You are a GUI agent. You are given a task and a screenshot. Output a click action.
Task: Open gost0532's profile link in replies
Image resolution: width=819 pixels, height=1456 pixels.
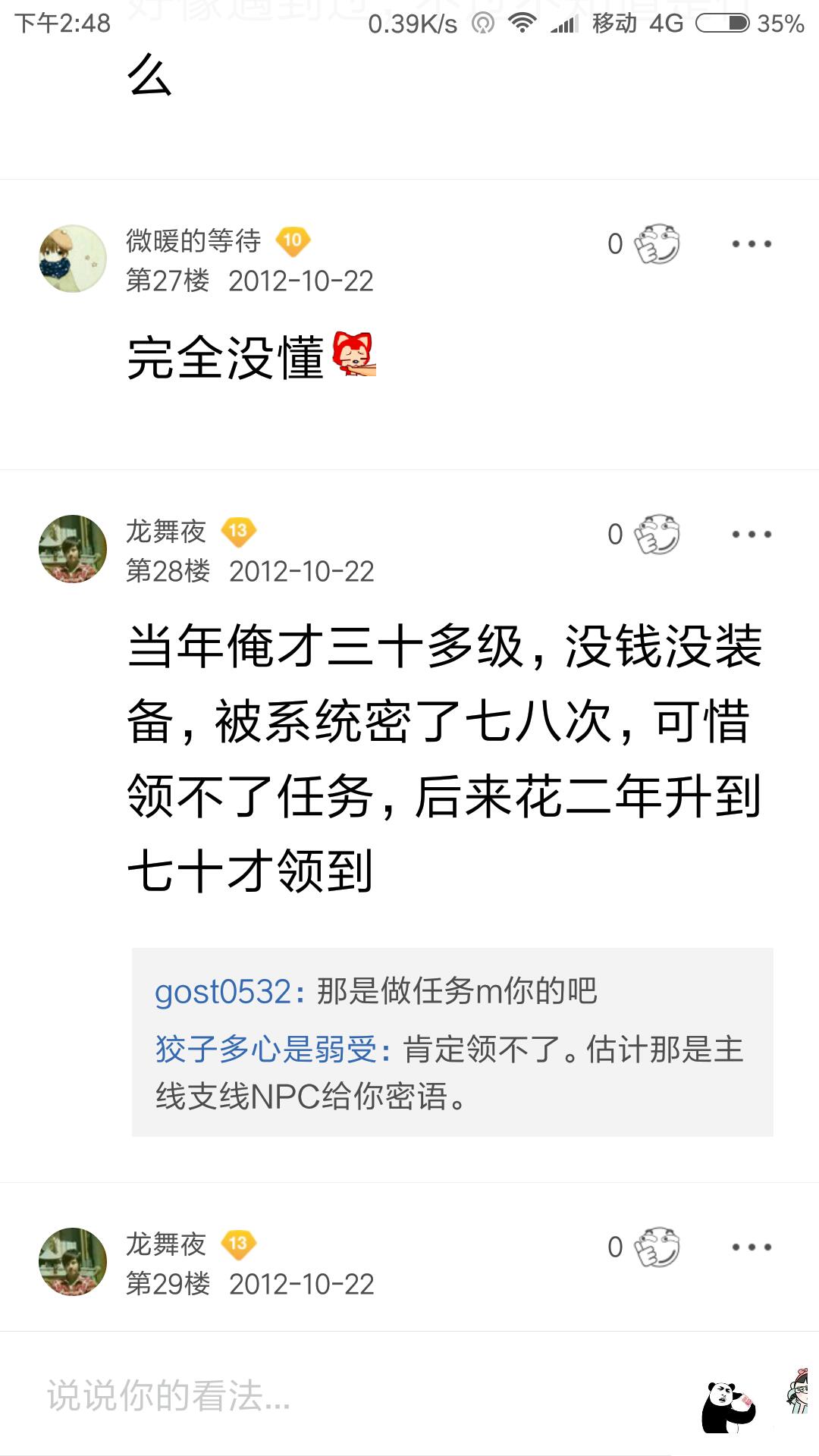224,992
